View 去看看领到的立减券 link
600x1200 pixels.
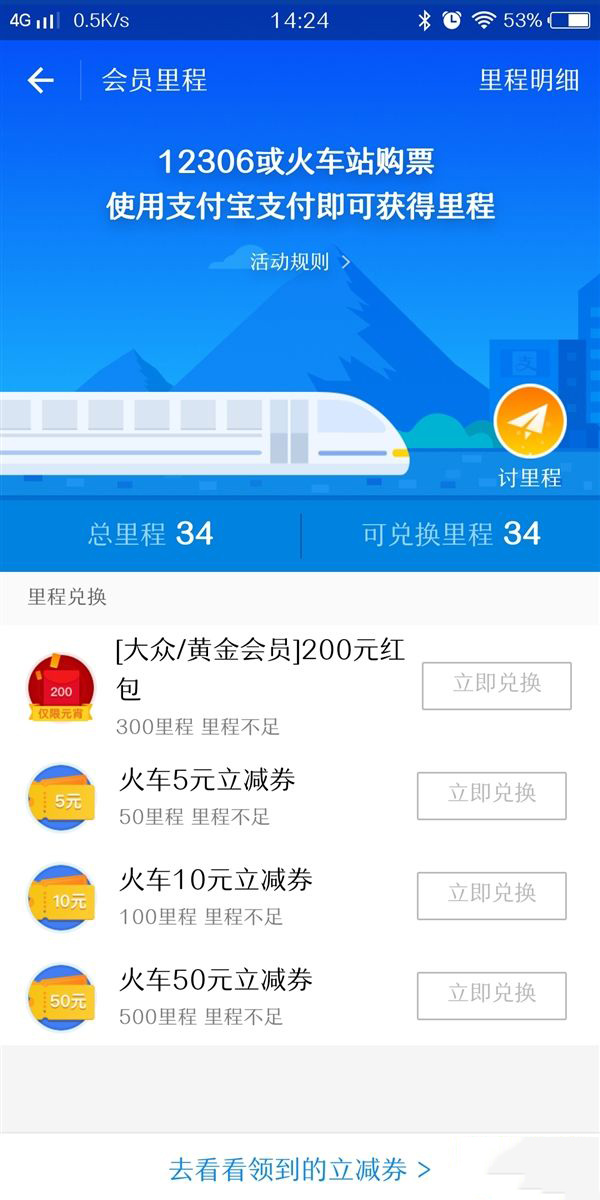point(300,1168)
